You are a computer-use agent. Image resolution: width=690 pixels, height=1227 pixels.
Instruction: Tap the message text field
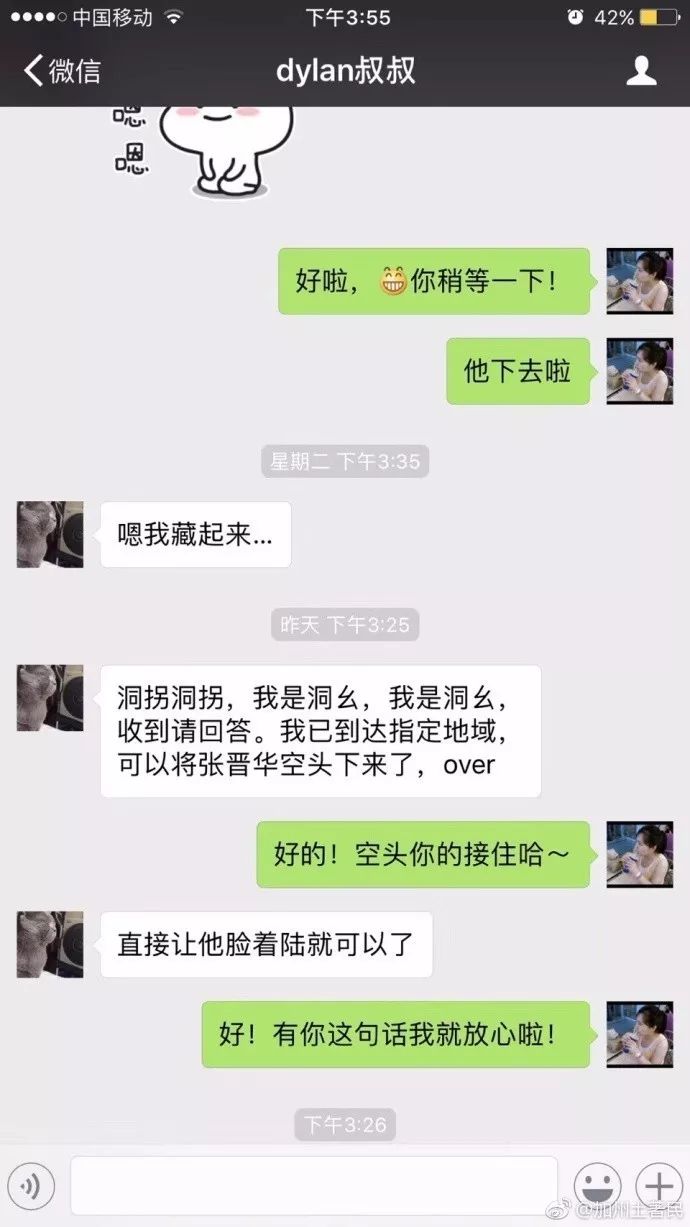(x=313, y=1186)
